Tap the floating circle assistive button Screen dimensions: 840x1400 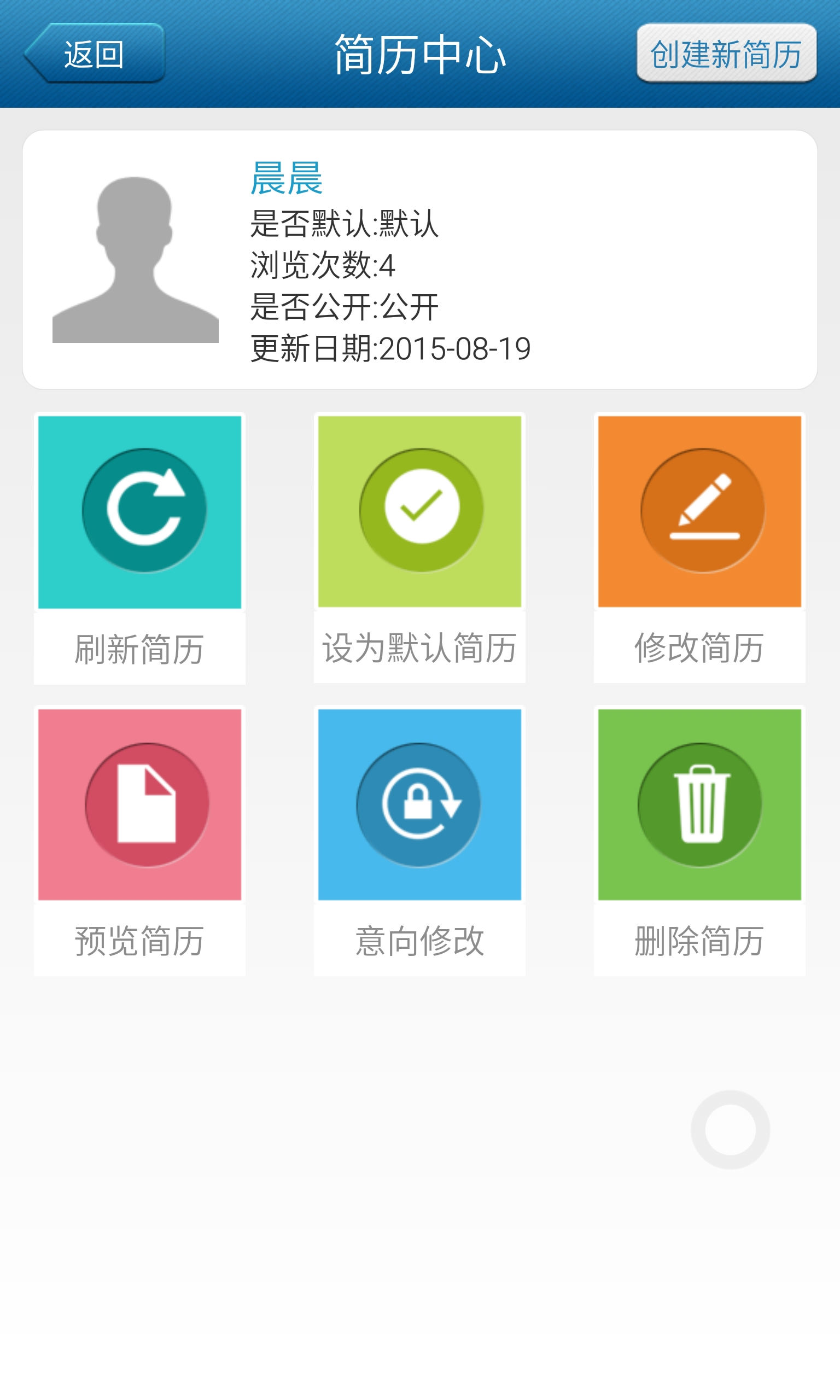point(730,1129)
